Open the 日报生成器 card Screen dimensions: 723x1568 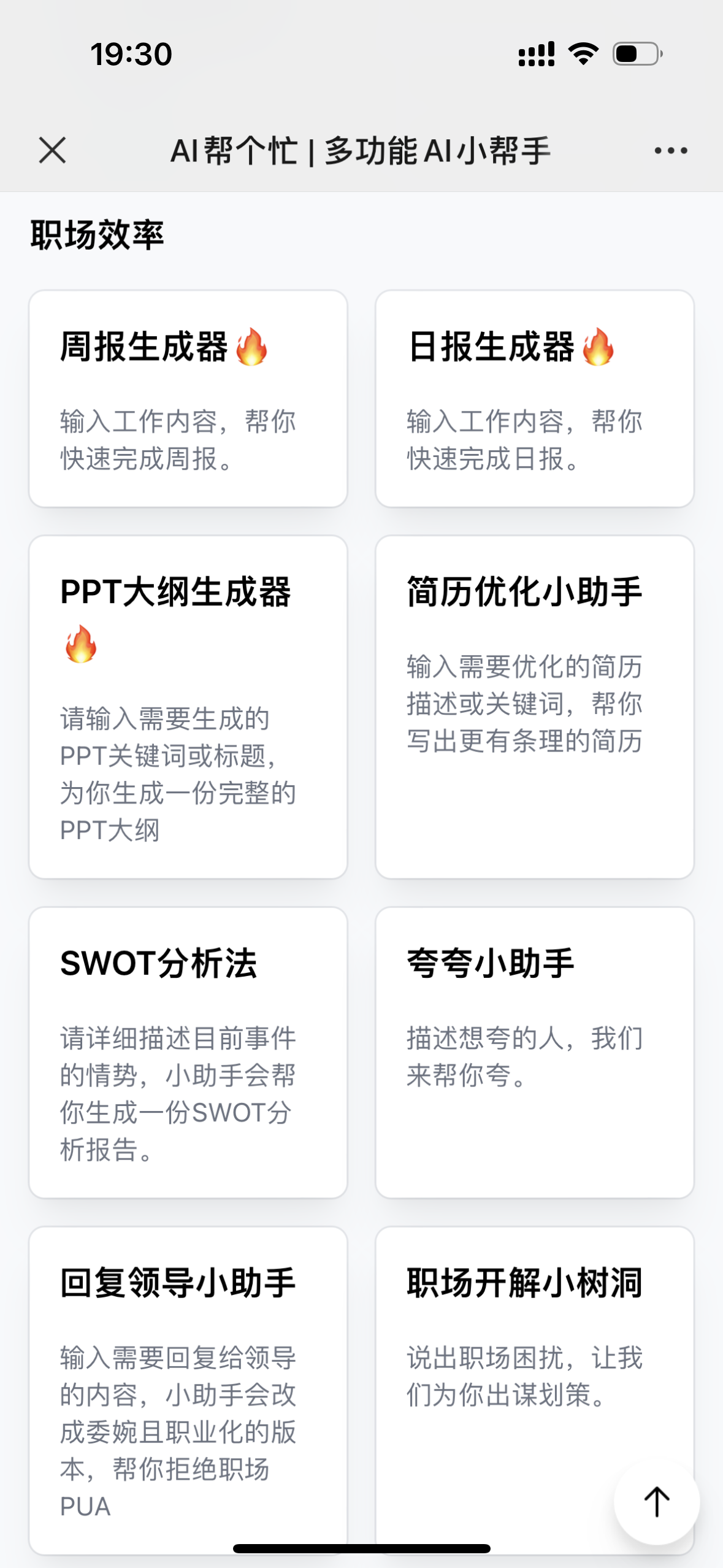pyautogui.click(x=535, y=399)
